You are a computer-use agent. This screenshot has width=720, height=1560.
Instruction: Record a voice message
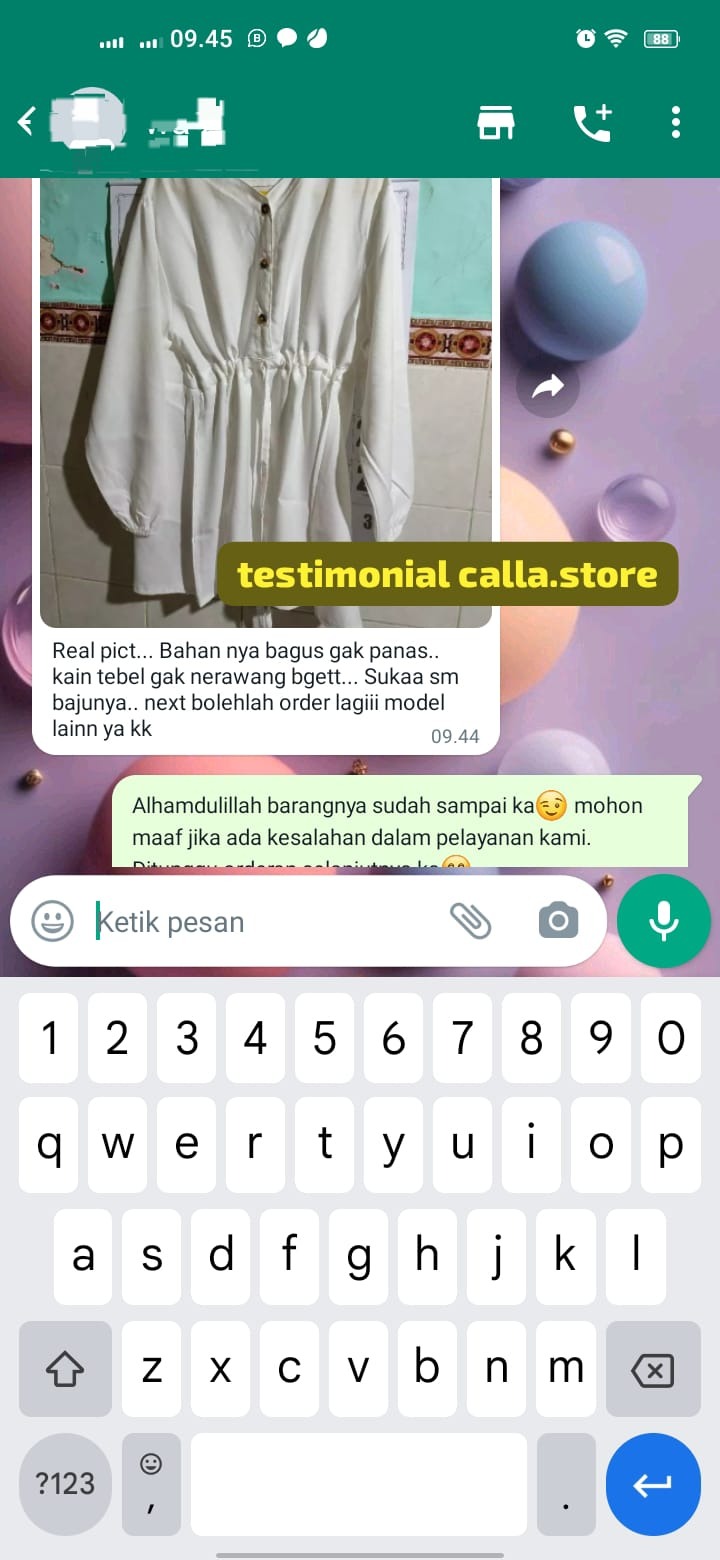click(664, 921)
